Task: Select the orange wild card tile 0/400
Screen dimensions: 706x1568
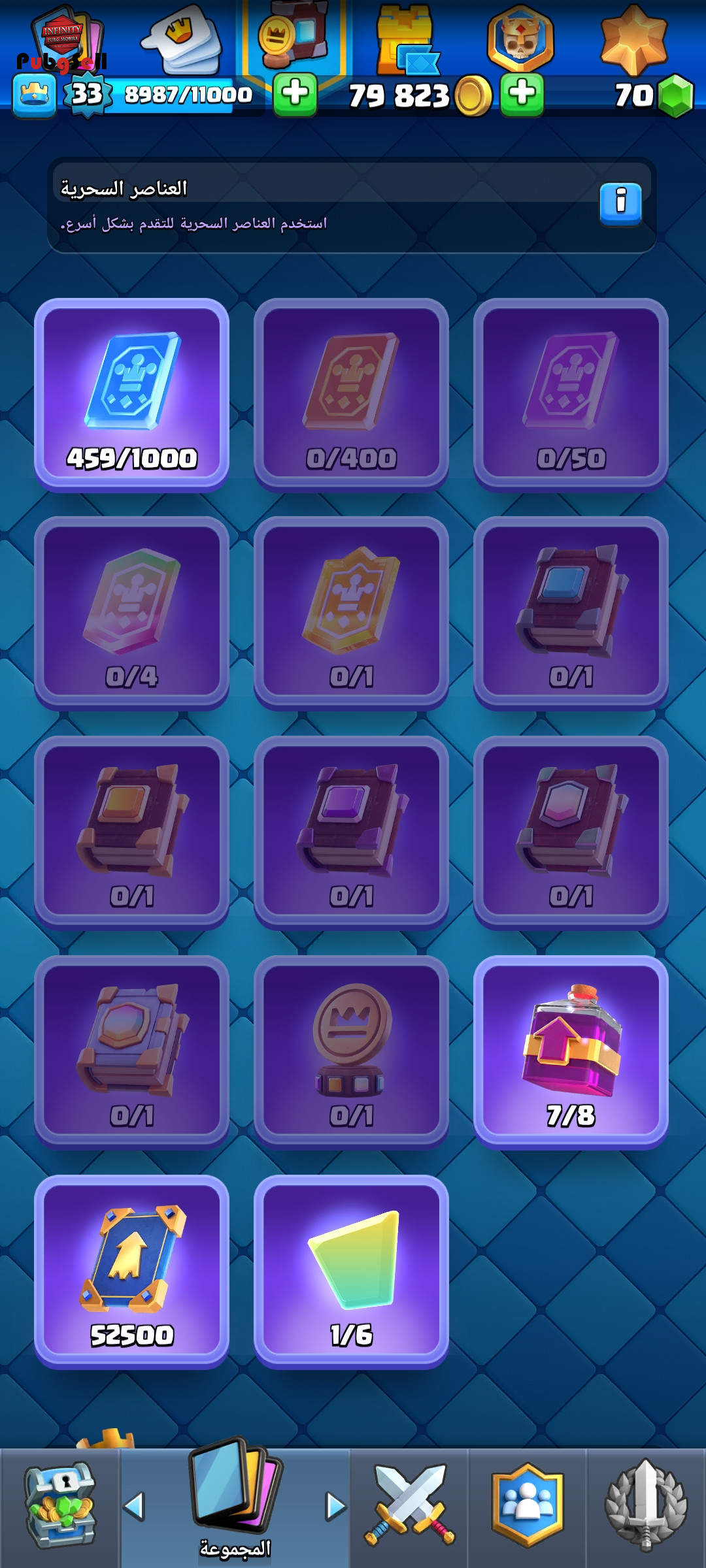Action: [351, 394]
